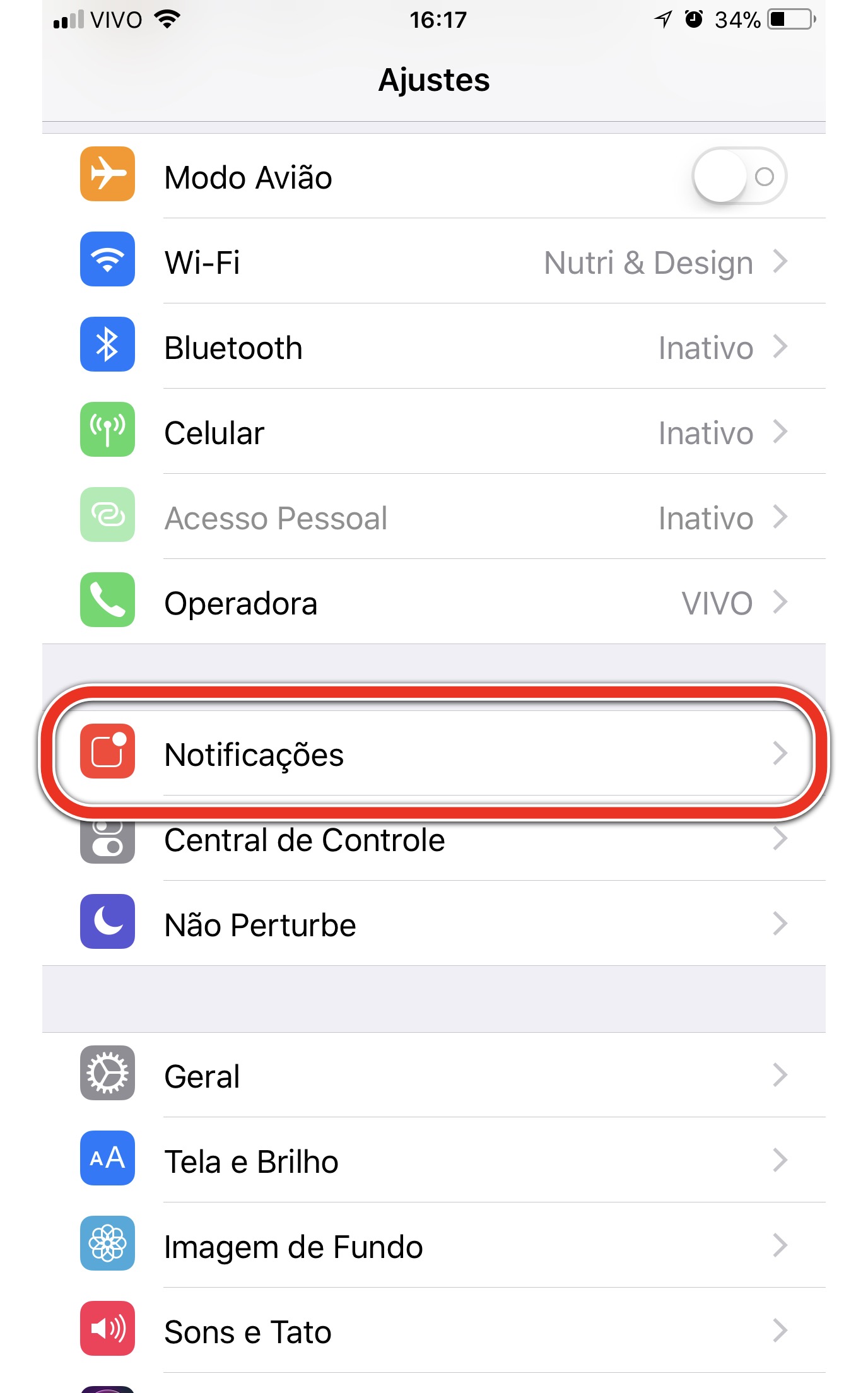Open the Geral settings
This screenshot has height=1393, width=868.
pyautogui.click(x=434, y=1075)
